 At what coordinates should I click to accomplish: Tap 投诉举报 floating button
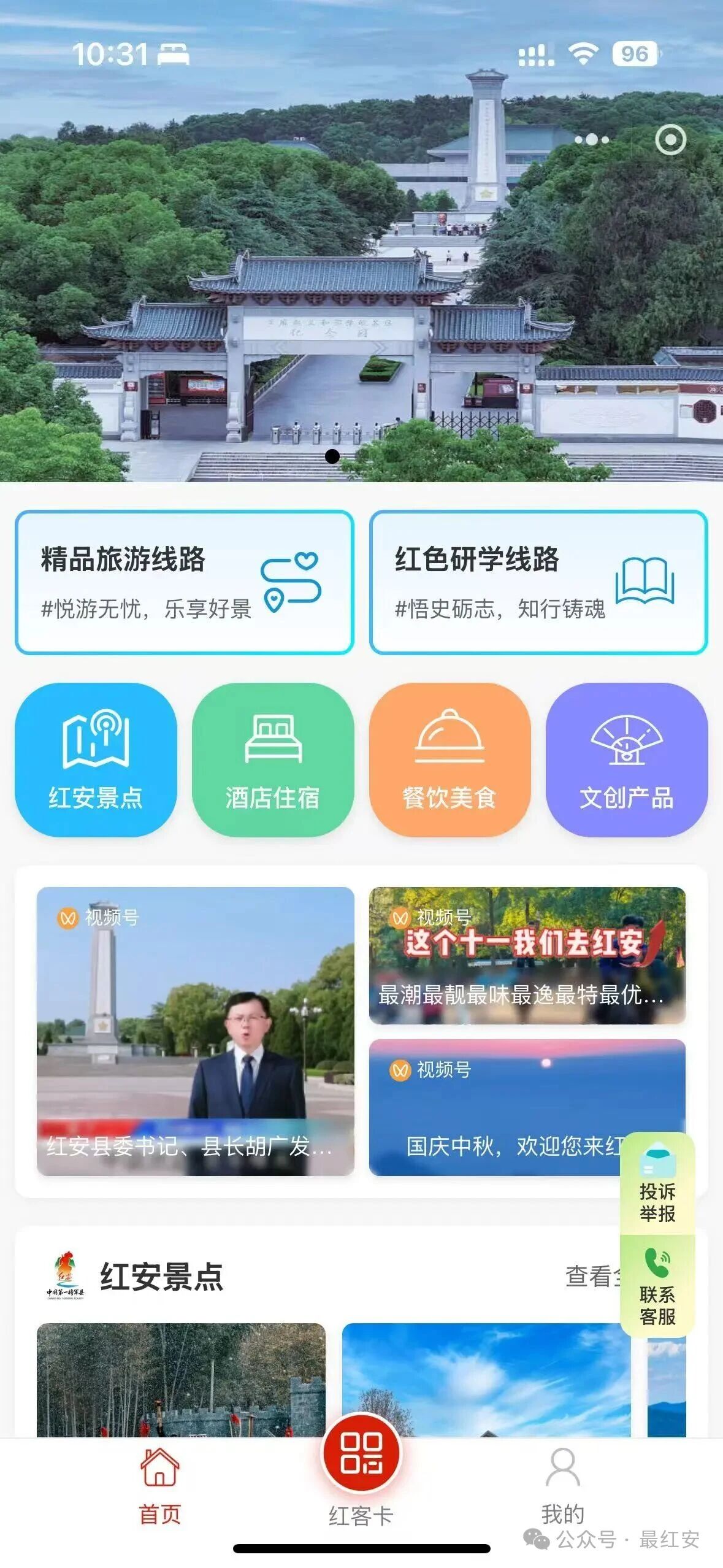[657, 1185]
